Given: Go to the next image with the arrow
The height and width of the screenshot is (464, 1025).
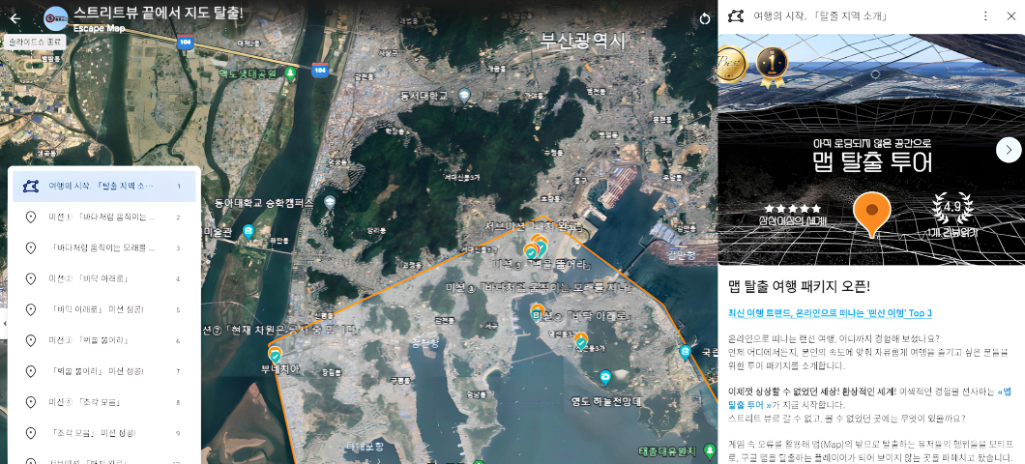Looking at the screenshot, I should click(x=1008, y=150).
